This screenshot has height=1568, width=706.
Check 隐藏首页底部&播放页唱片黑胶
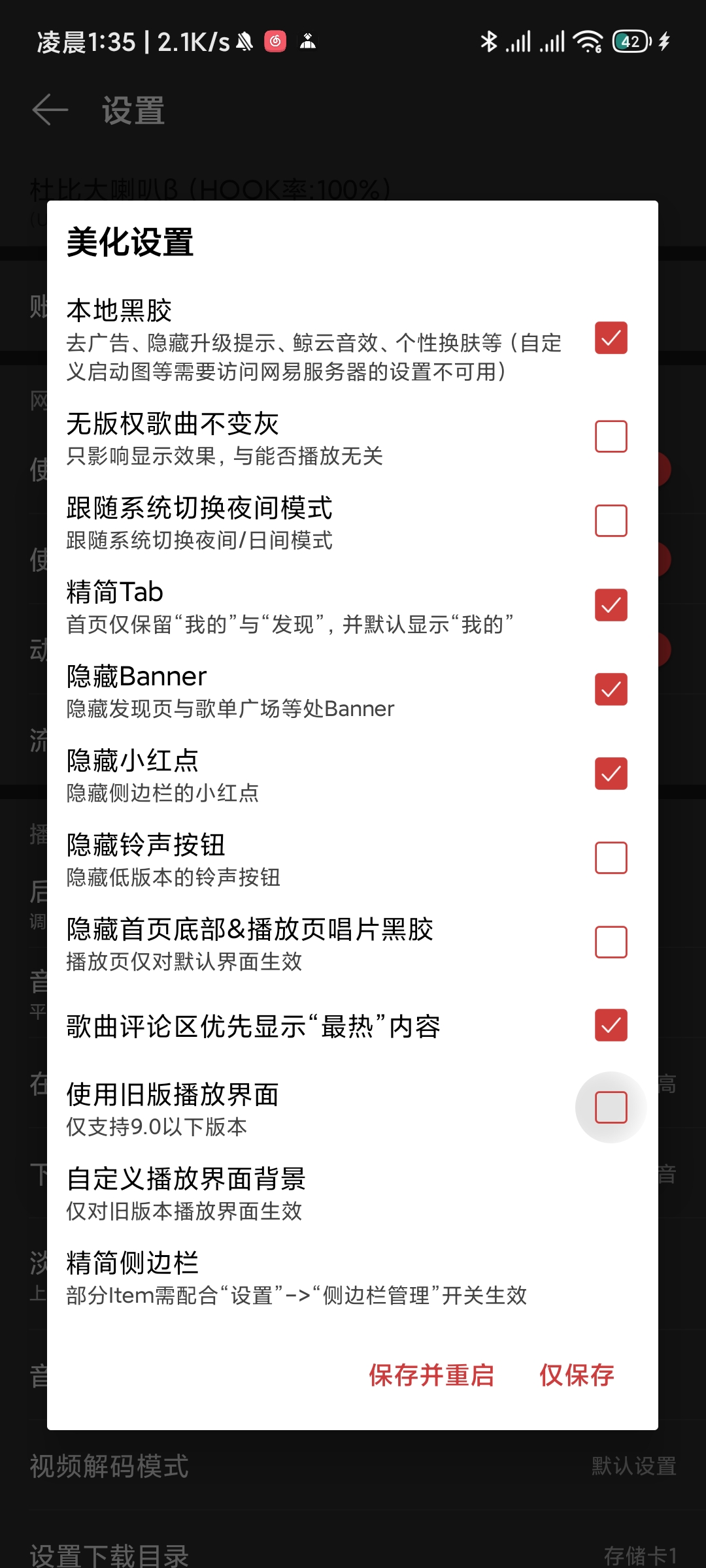[x=611, y=942]
